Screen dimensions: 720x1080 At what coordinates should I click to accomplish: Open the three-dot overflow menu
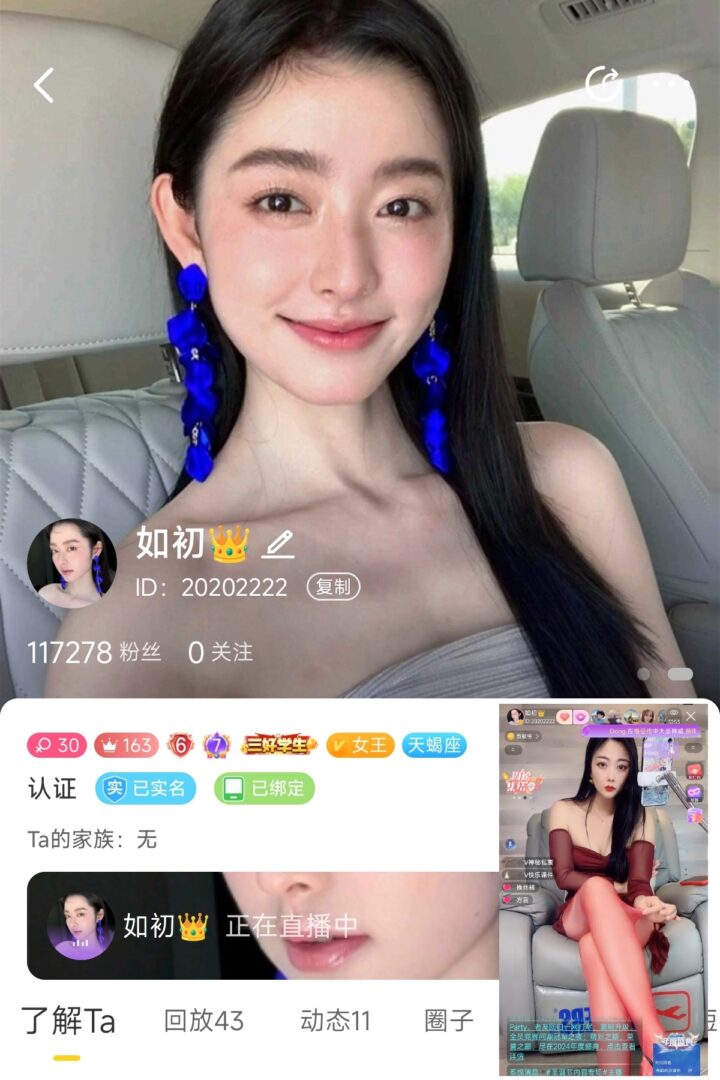(x=672, y=85)
